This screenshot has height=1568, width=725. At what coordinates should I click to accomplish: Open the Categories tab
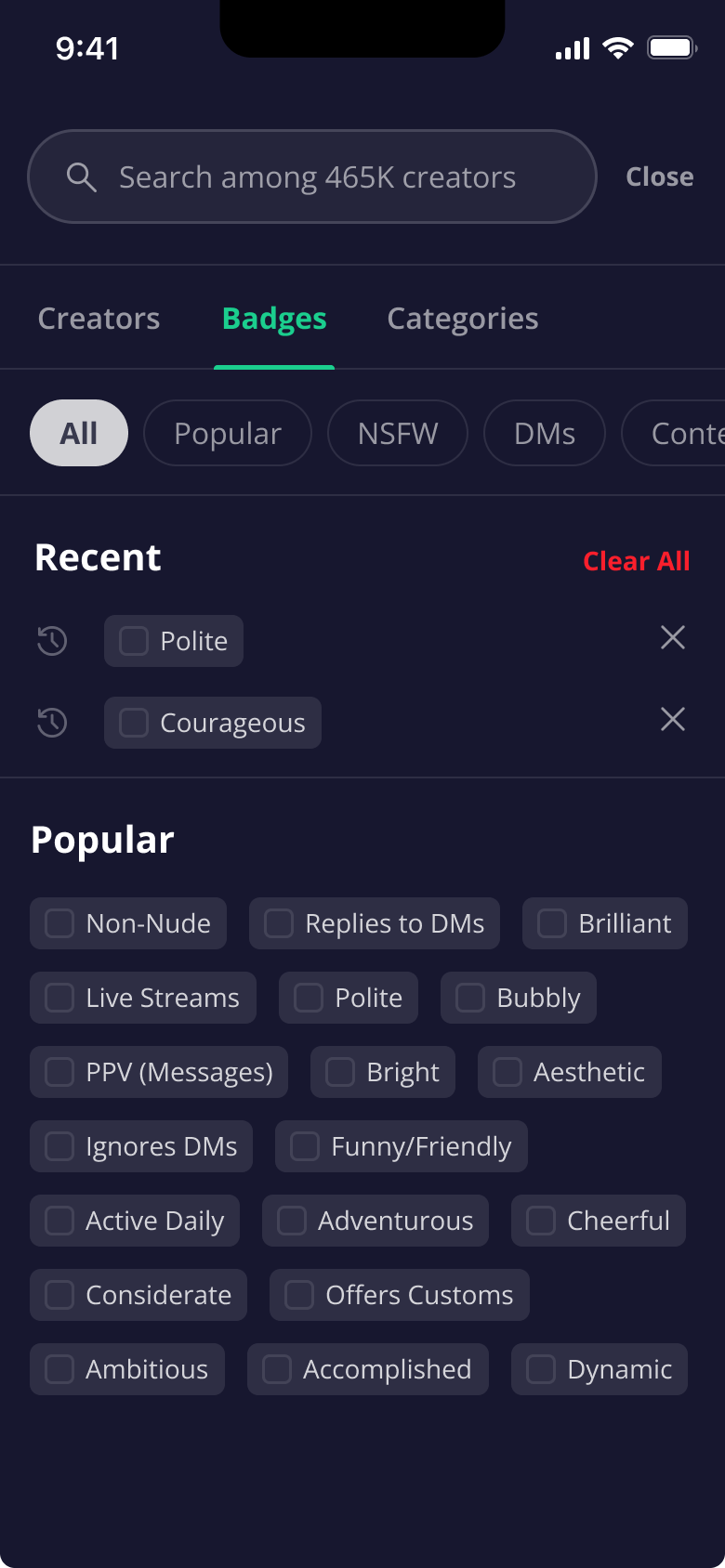click(462, 318)
